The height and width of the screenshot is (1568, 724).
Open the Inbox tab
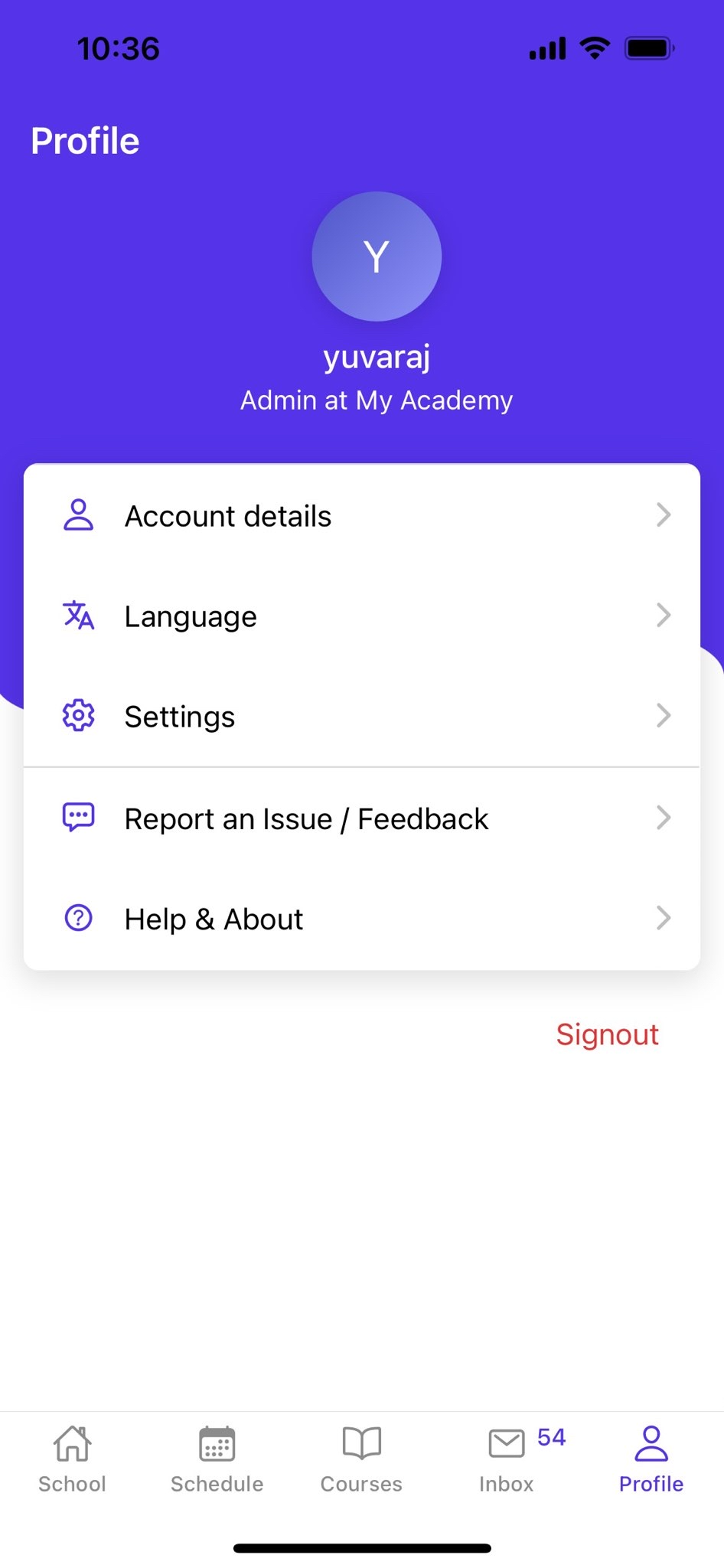507,1459
